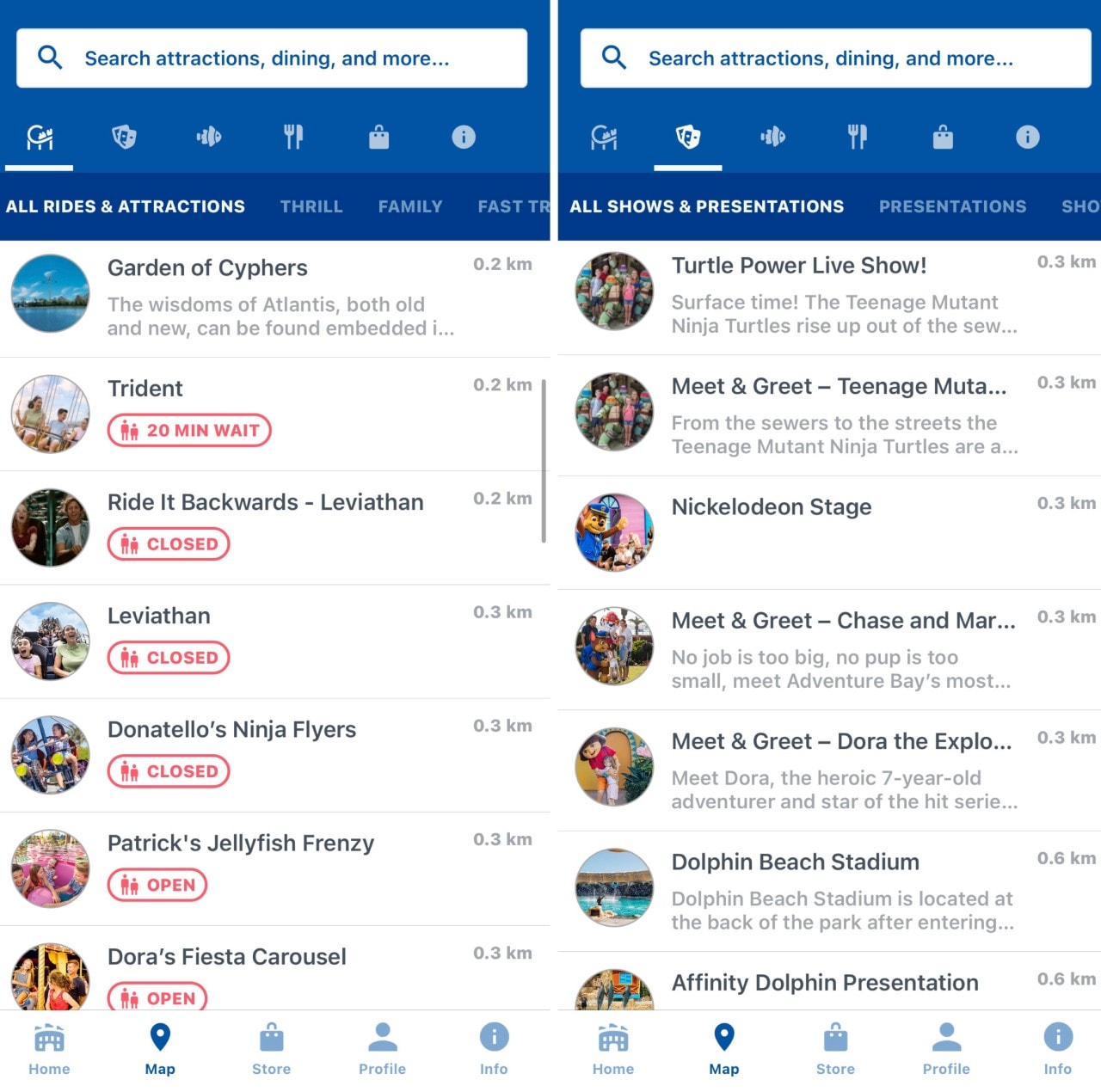This screenshot has width=1101, height=1092.
Task: View Dora's Fiesta Carousel details
Action: pyautogui.click(x=275, y=970)
